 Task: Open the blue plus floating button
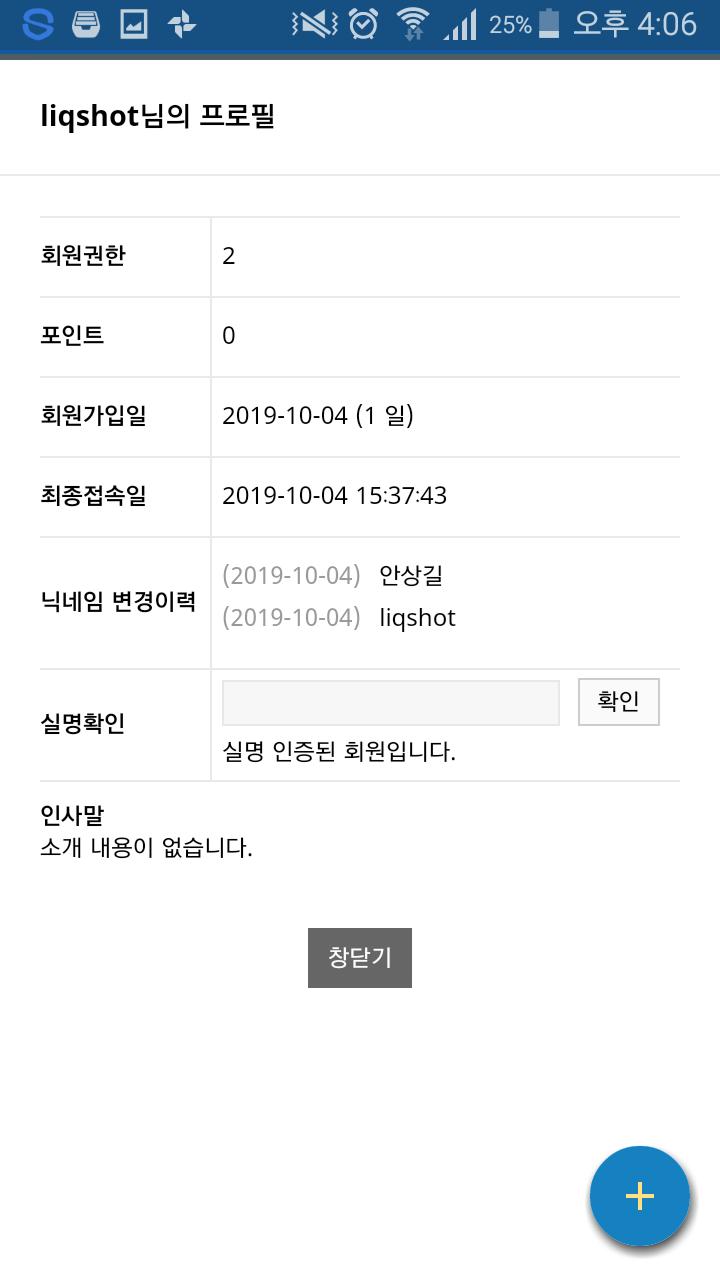click(639, 1196)
